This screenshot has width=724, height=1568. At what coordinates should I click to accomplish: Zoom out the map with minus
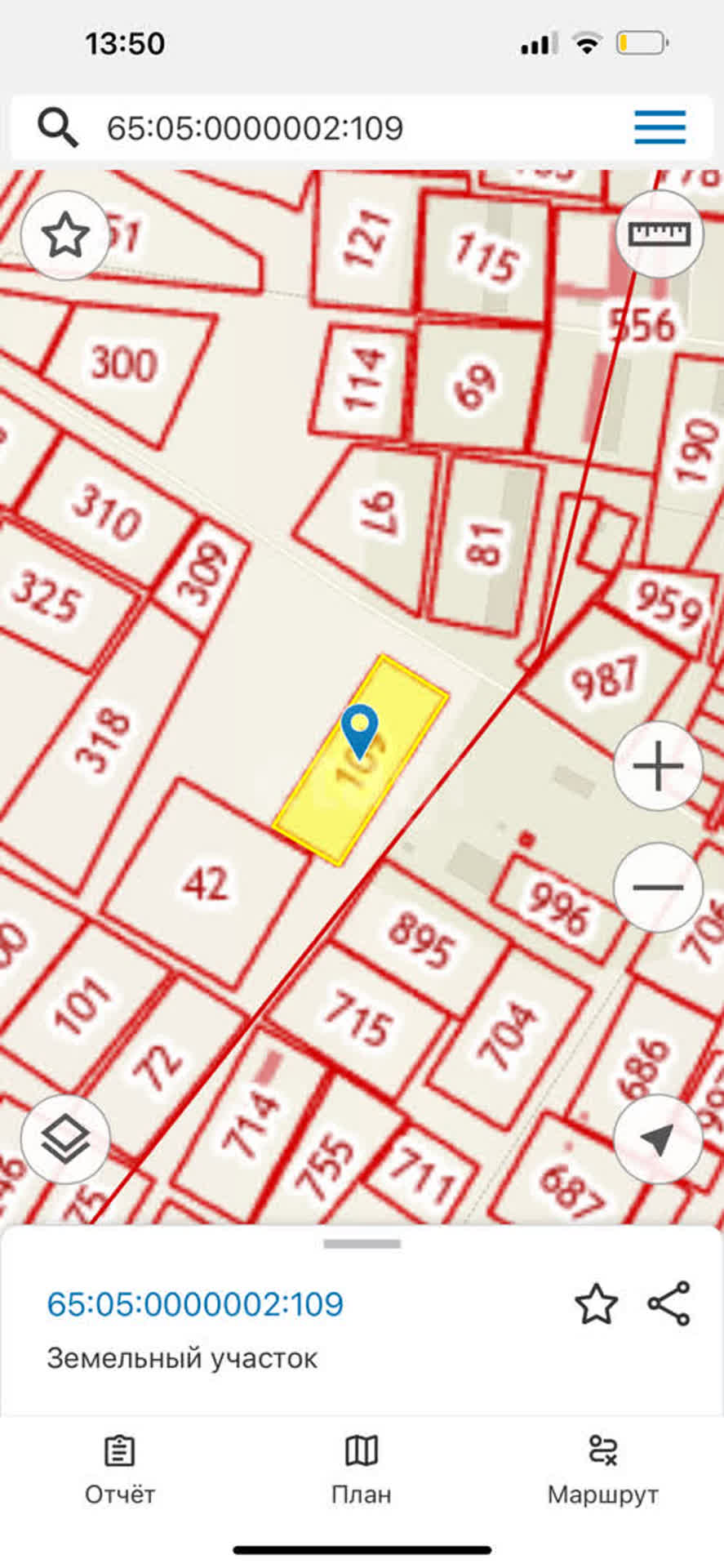click(658, 887)
